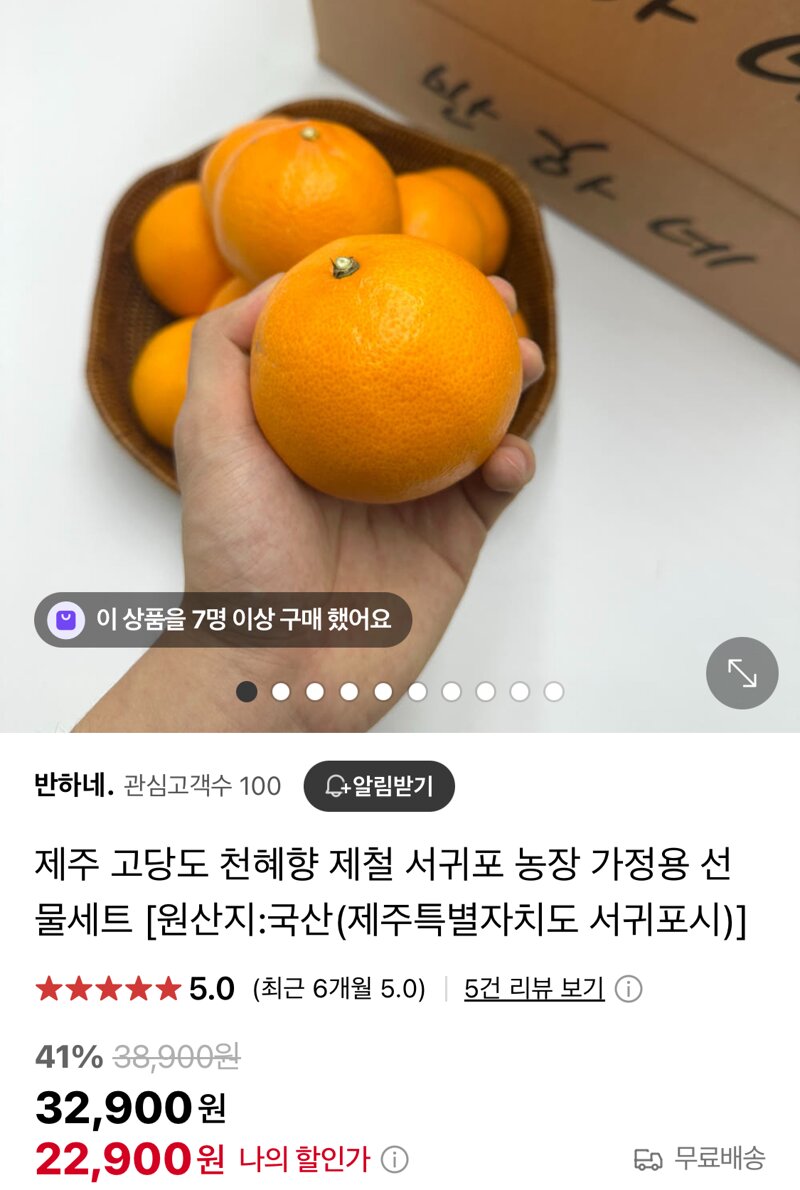The image size is (800, 1190).
Task: Open the 반하네 seller store
Action: pos(74,786)
